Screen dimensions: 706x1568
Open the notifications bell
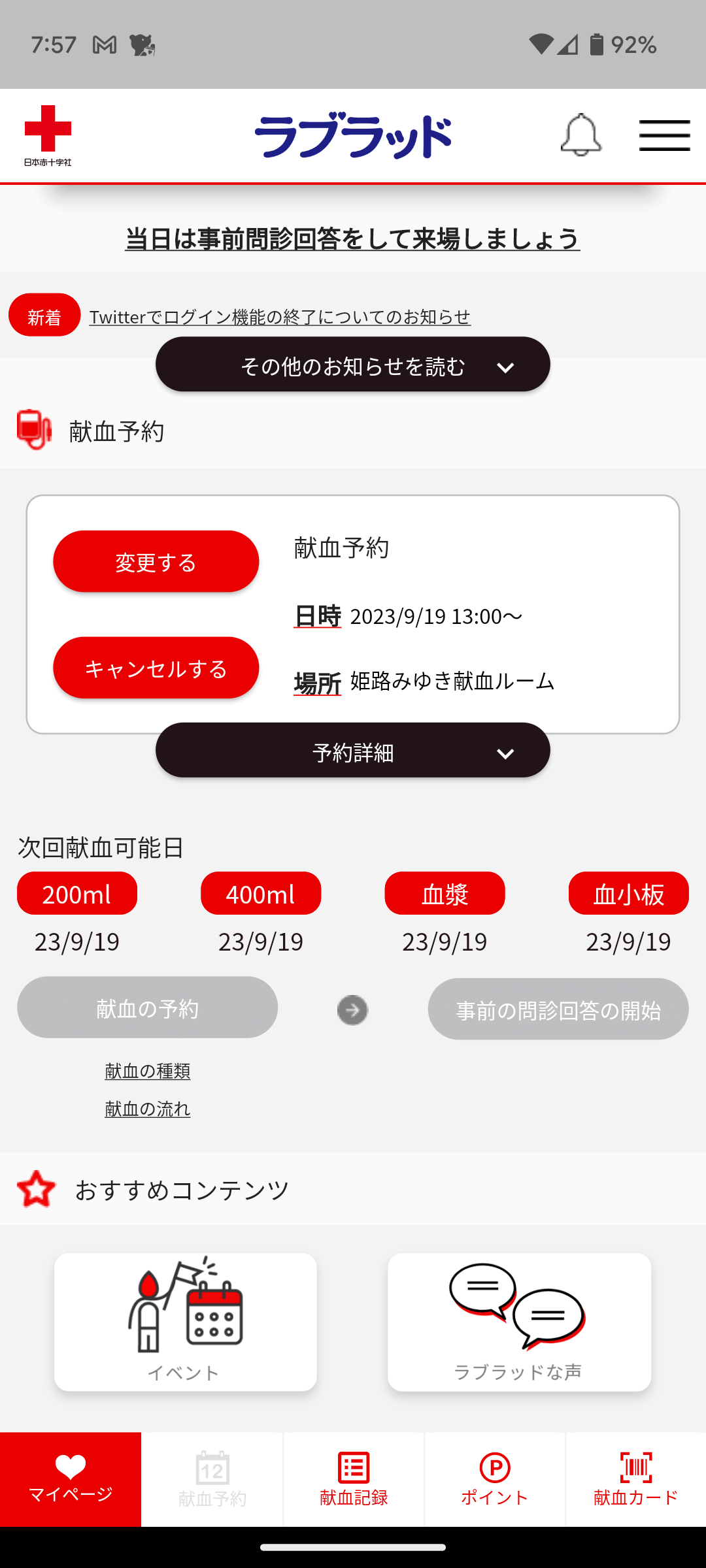pyautogui.click(x=580, y=135)
